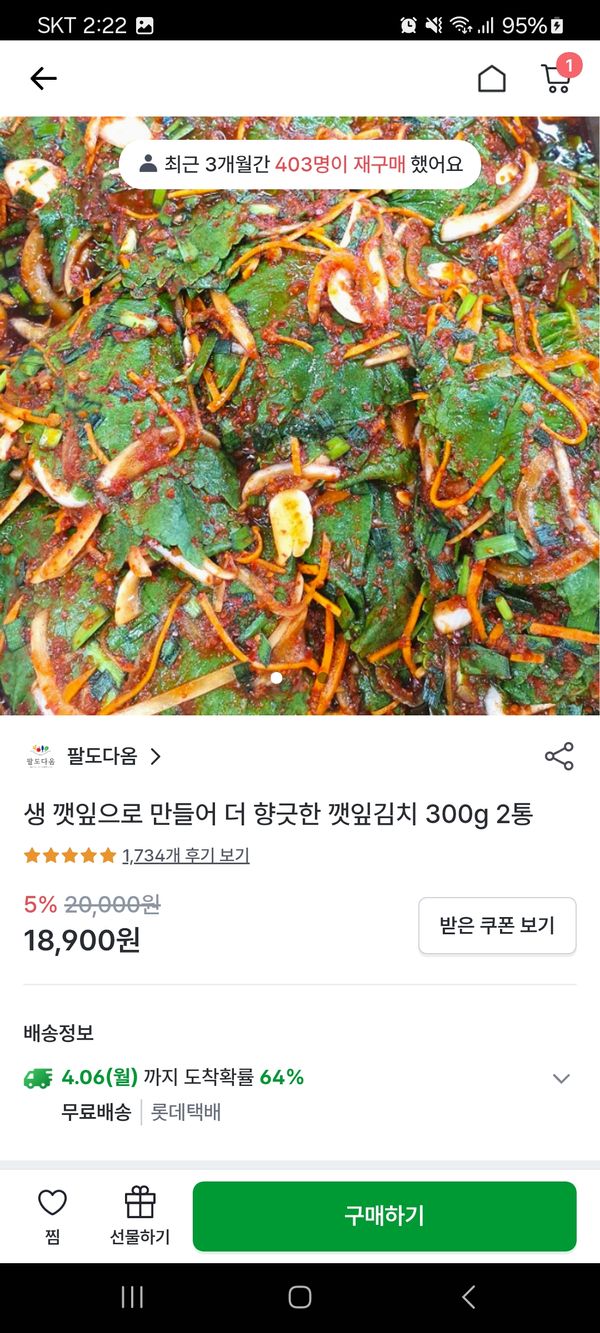Viewport: 600px width, 1333px height.
Task: Open the shopping cart
Action: [557, 78]
